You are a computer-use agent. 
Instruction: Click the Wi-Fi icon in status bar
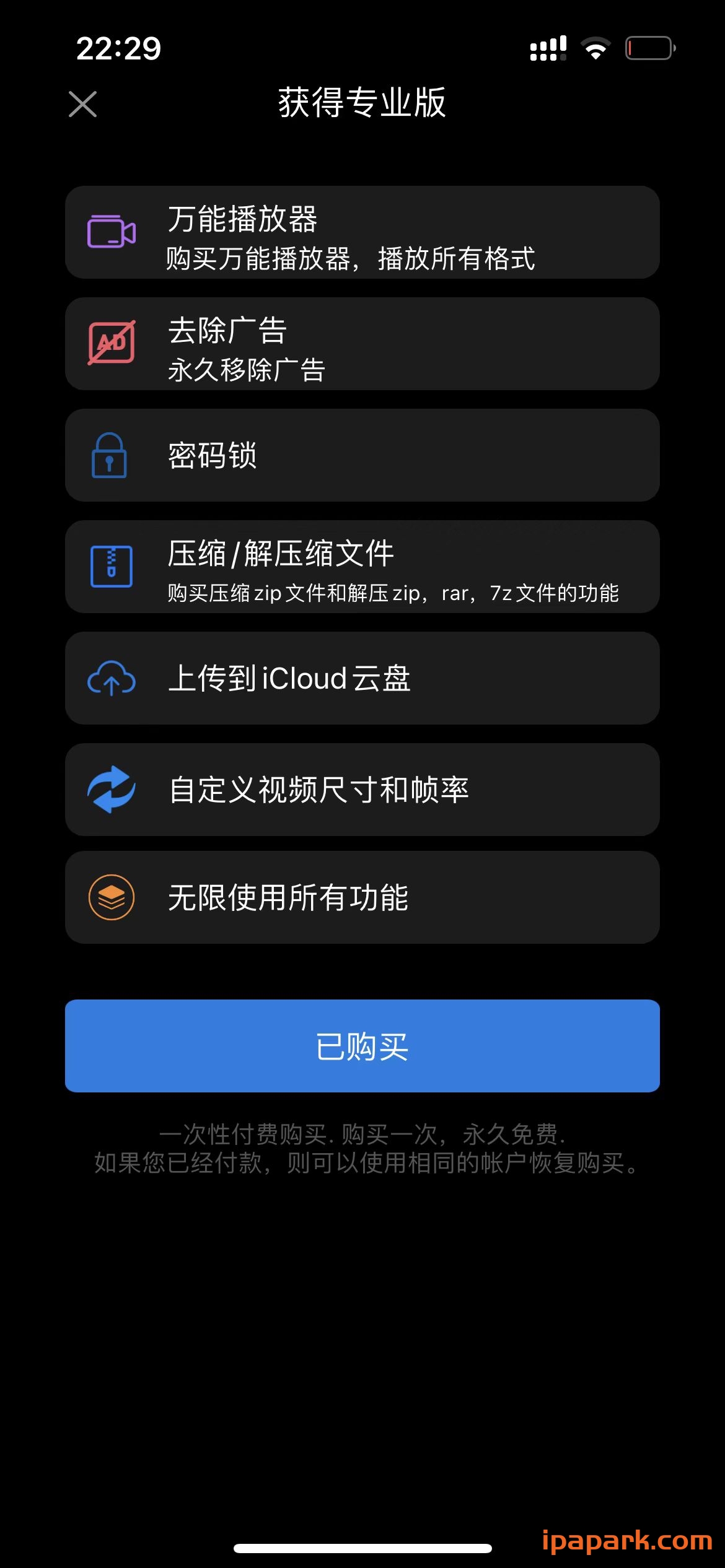595,48
